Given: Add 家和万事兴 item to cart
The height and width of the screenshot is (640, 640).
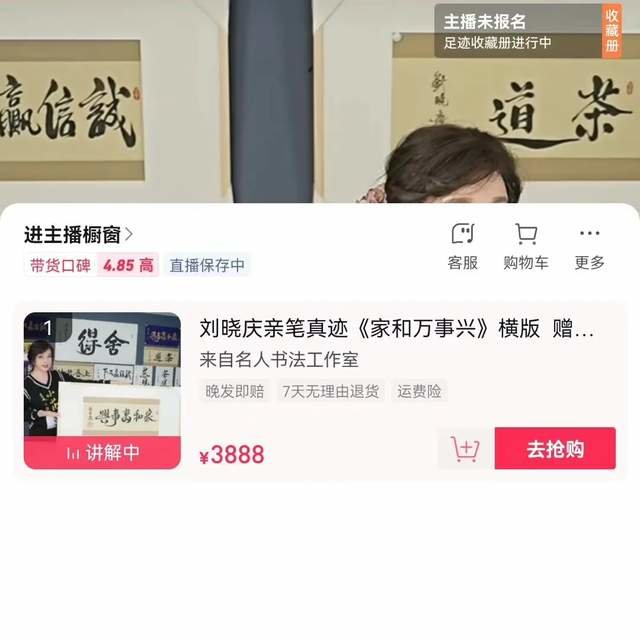Looking at the screenshot, I should pos(465,449).
